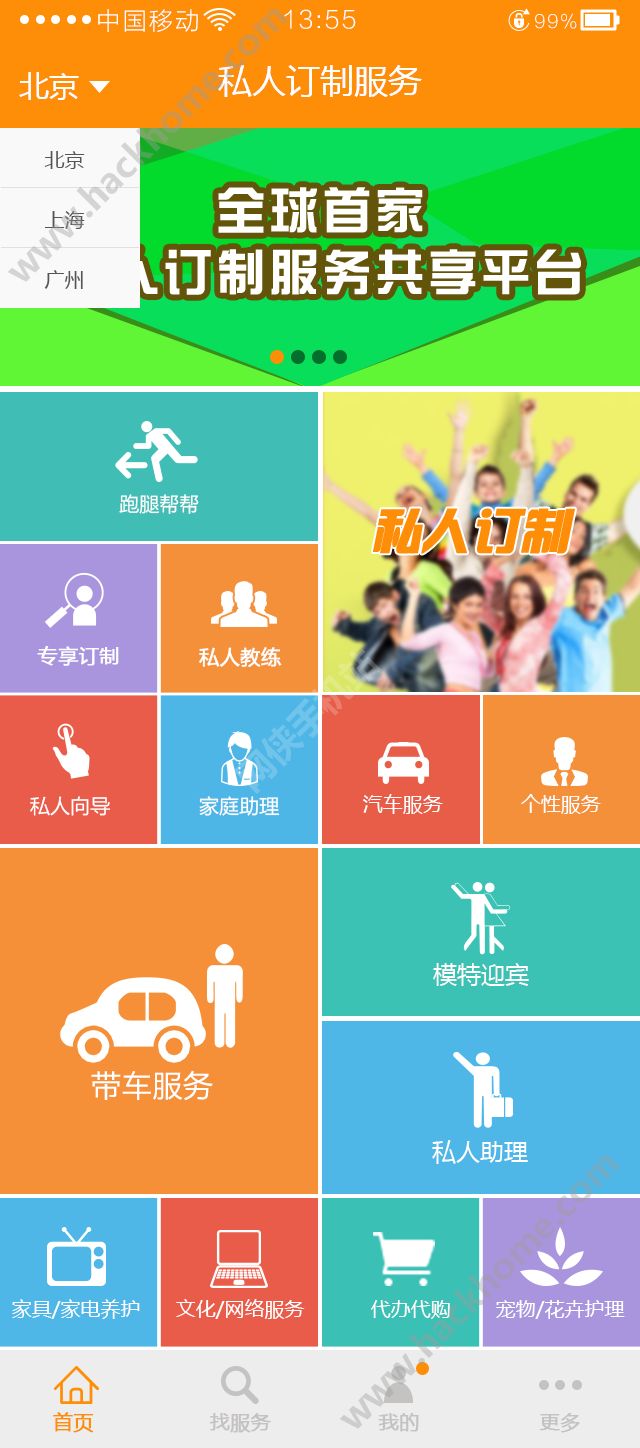Open the 私人助理 tile

point(480,1107)
